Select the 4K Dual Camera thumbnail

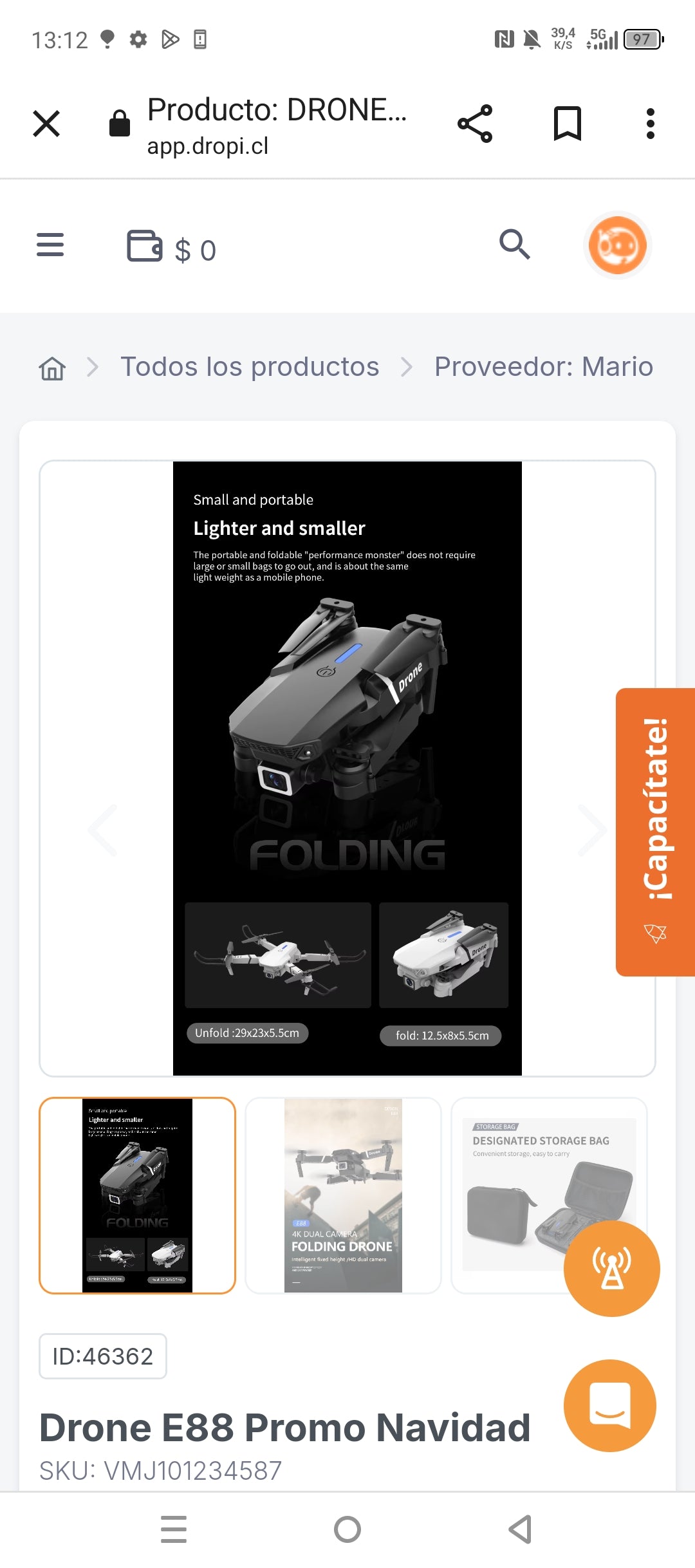coord(343,1195)
